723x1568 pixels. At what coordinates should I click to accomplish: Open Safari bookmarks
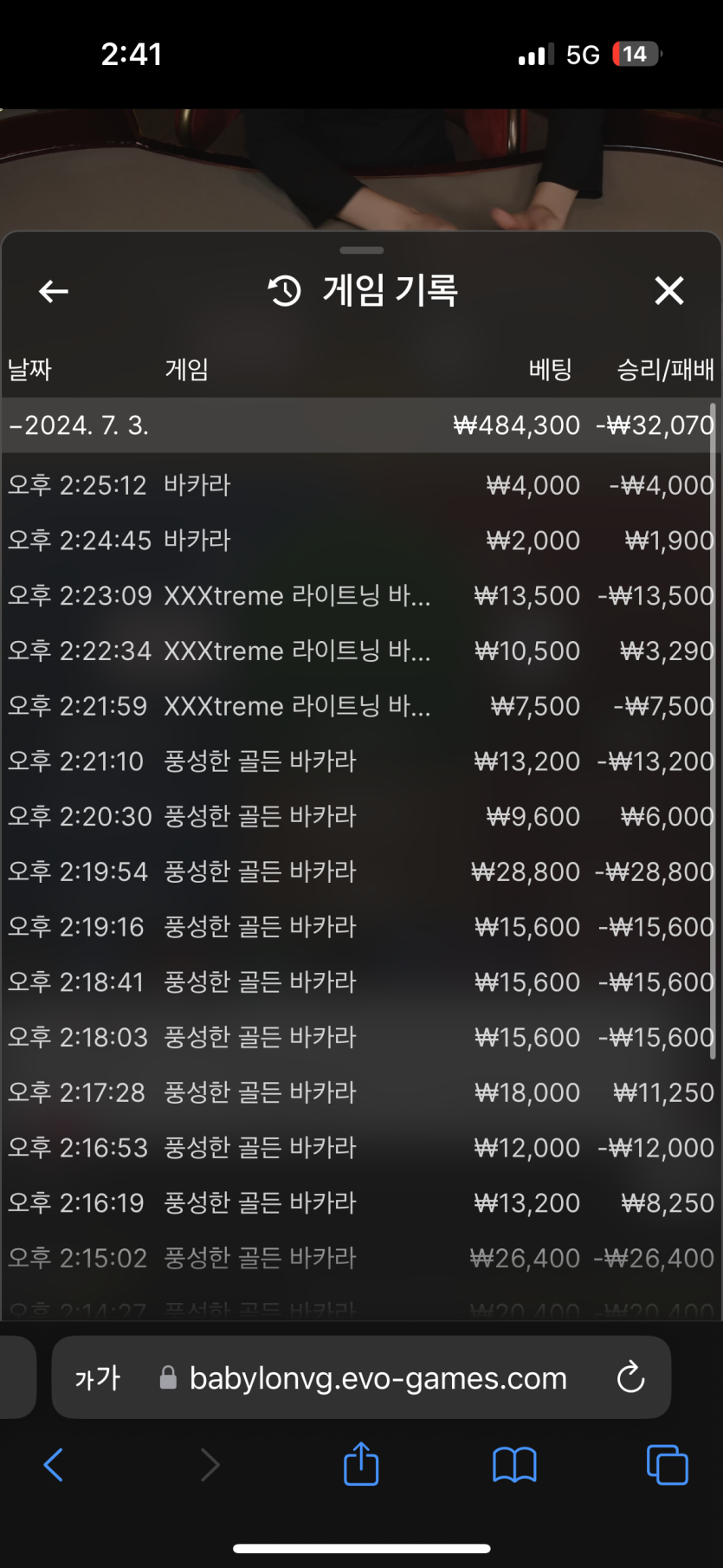pos(514,1465)
